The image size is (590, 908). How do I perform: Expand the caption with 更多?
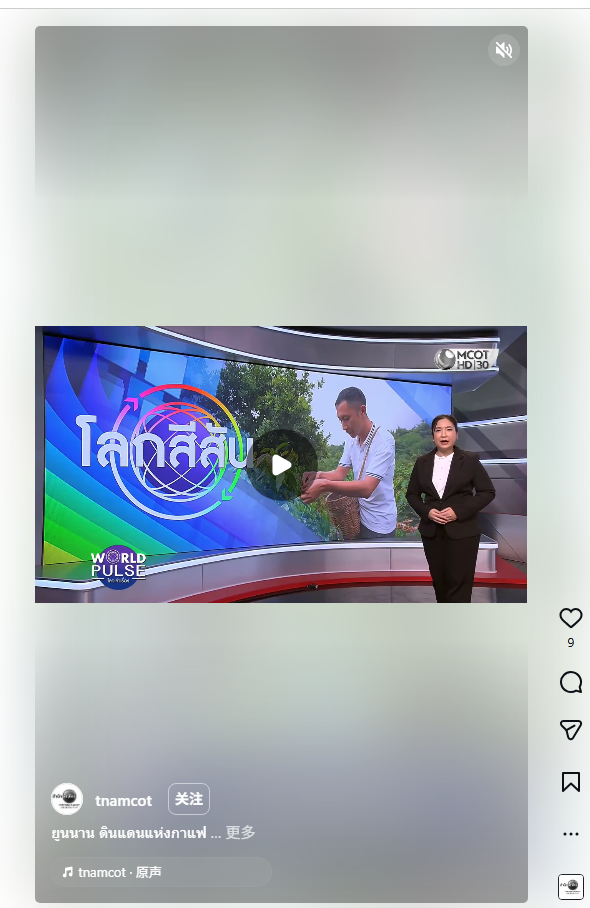[240, 833]
